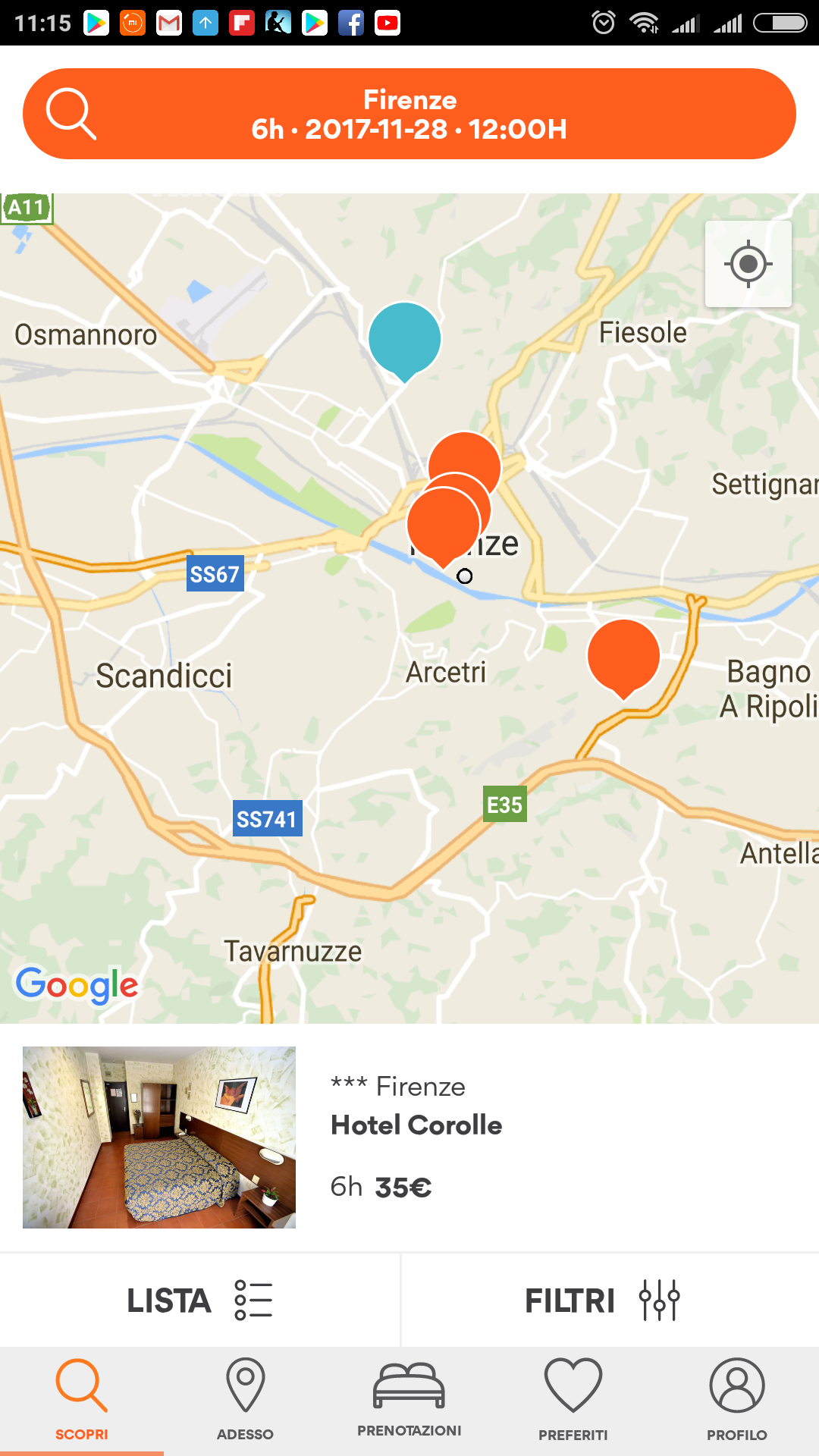819x1456 pixels.
Task: Open the Filtri filters
Action: click(602, 1300)
